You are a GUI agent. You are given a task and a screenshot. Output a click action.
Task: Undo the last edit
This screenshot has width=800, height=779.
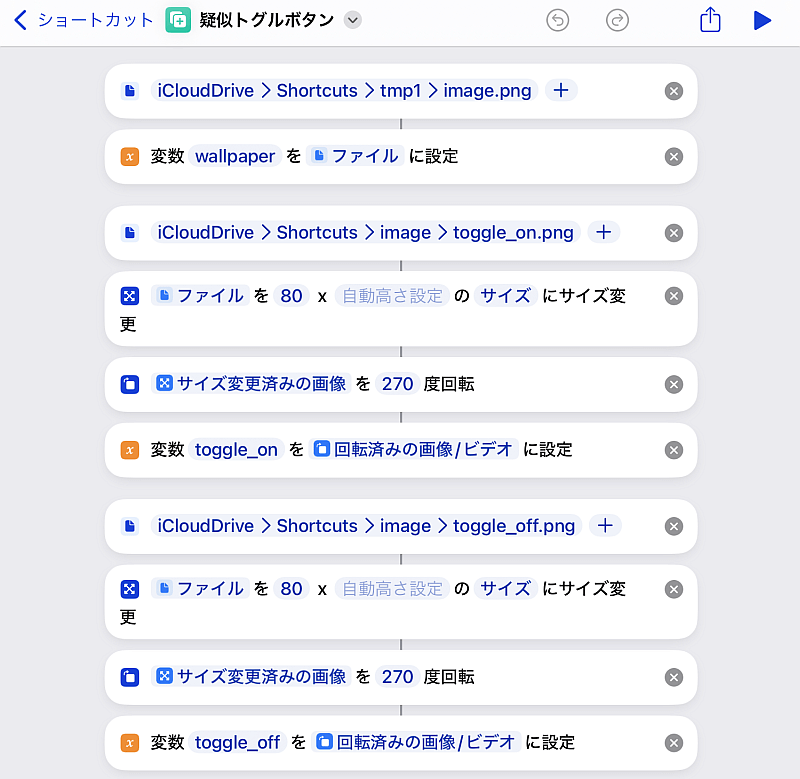(x=558, y=20)
